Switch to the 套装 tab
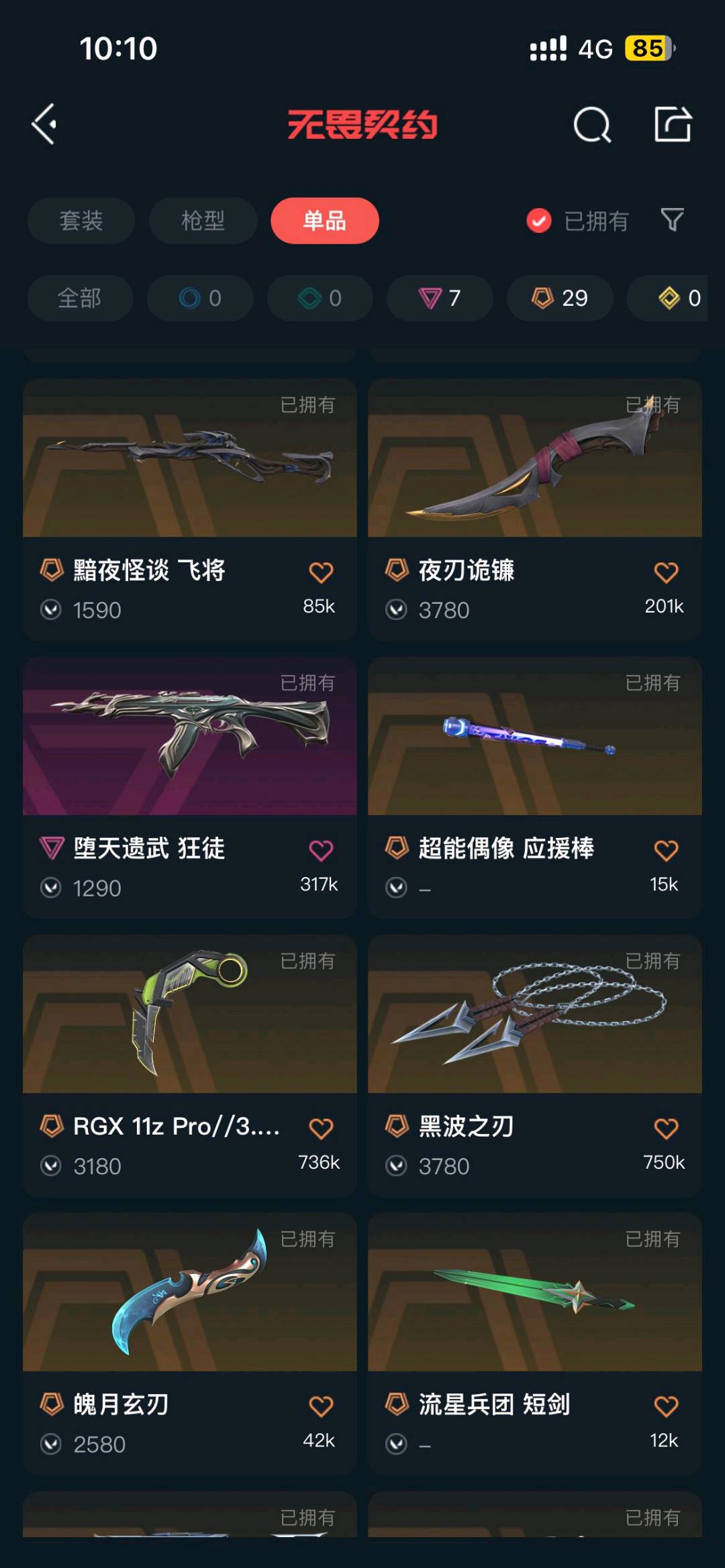725x1568 pixels. (x=81, y=221)
